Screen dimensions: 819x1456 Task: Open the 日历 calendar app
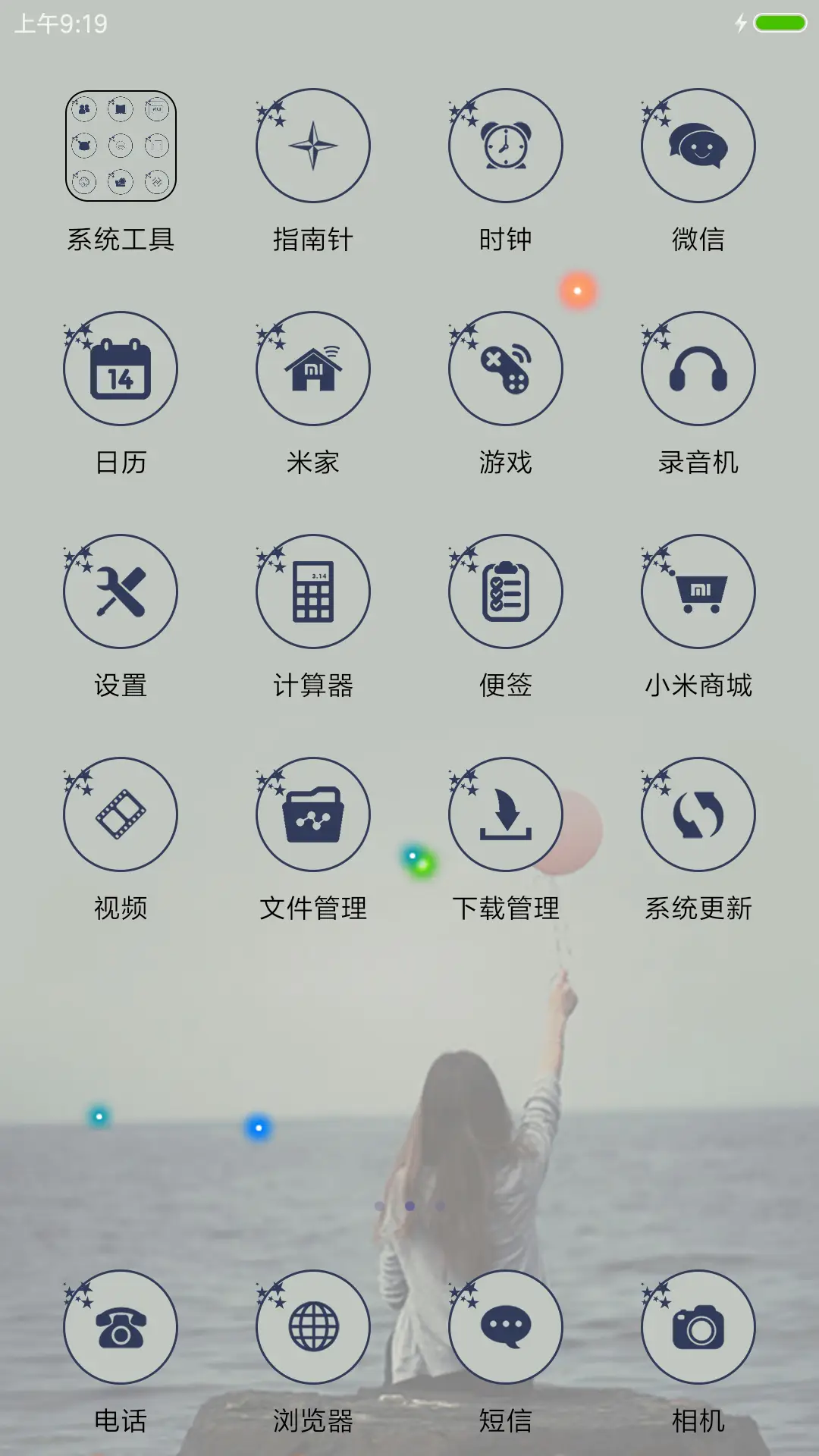pyautogui.click(x=120, y=368)
